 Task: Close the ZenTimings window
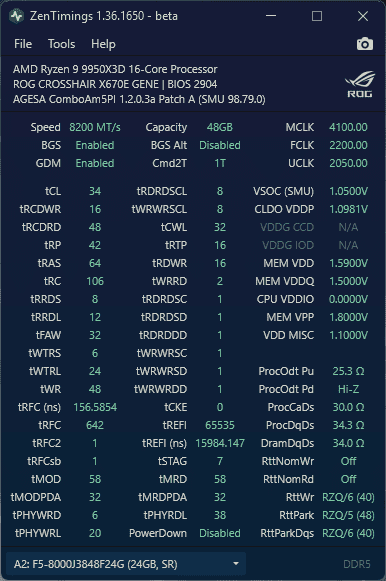[x=363, y=16]
